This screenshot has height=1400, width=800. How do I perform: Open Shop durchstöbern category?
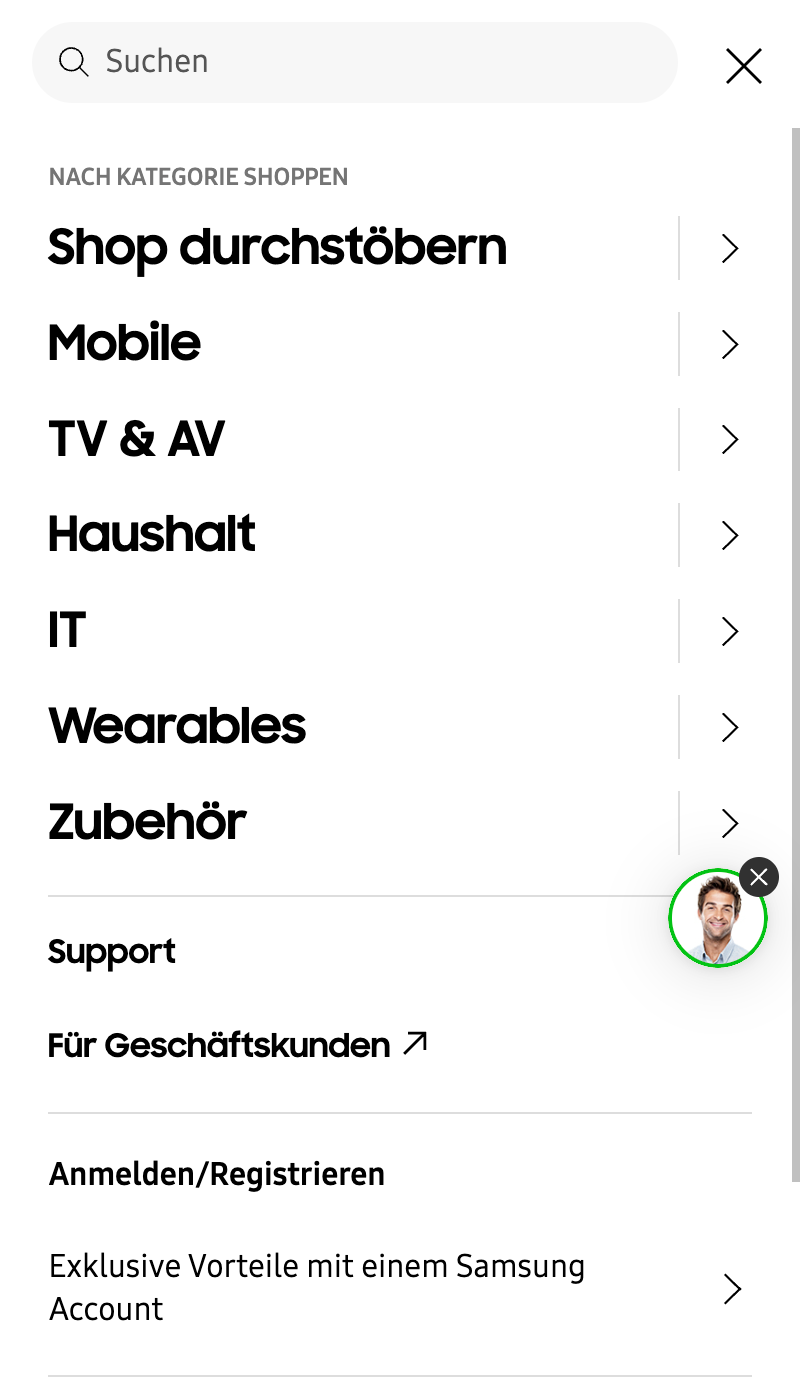coord(277,247)
